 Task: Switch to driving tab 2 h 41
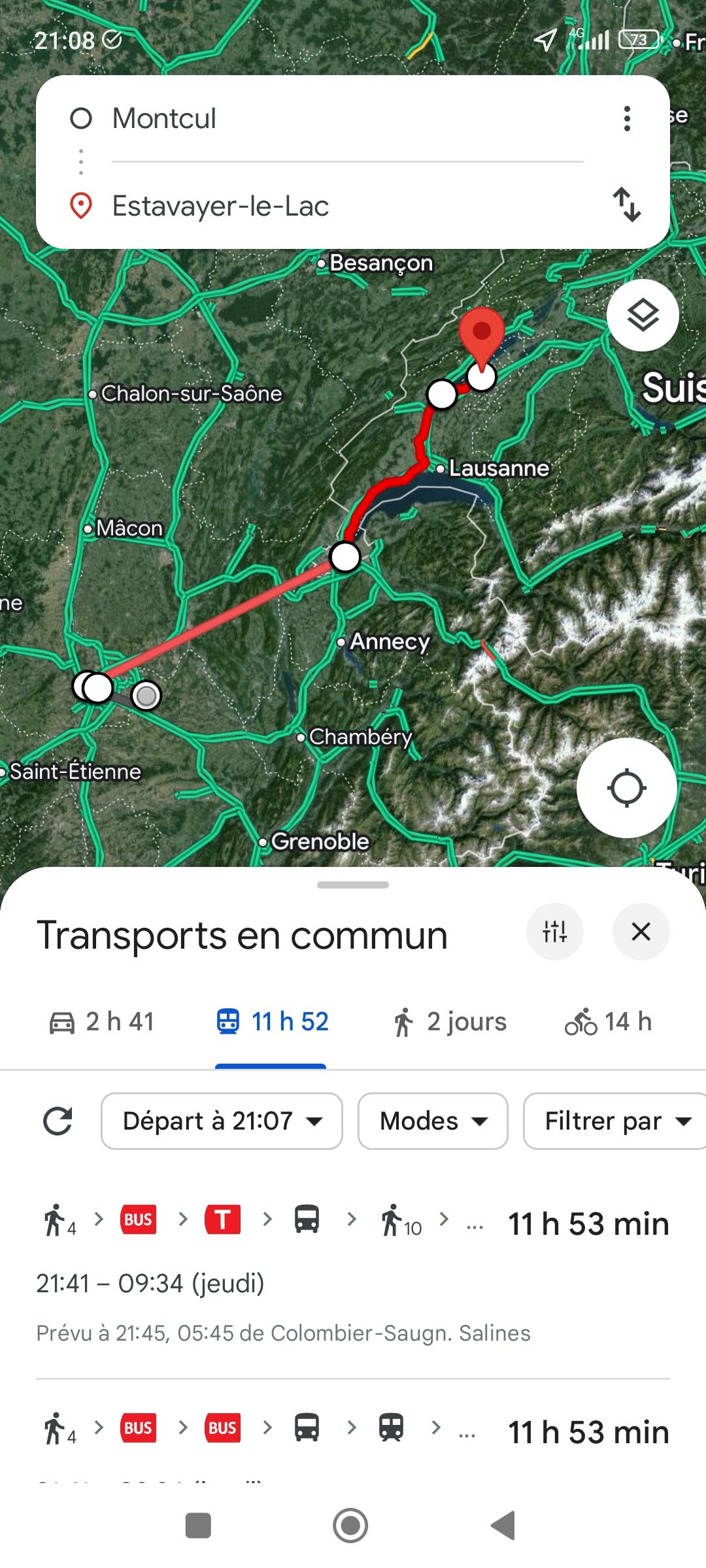(x=102, y=1022)
